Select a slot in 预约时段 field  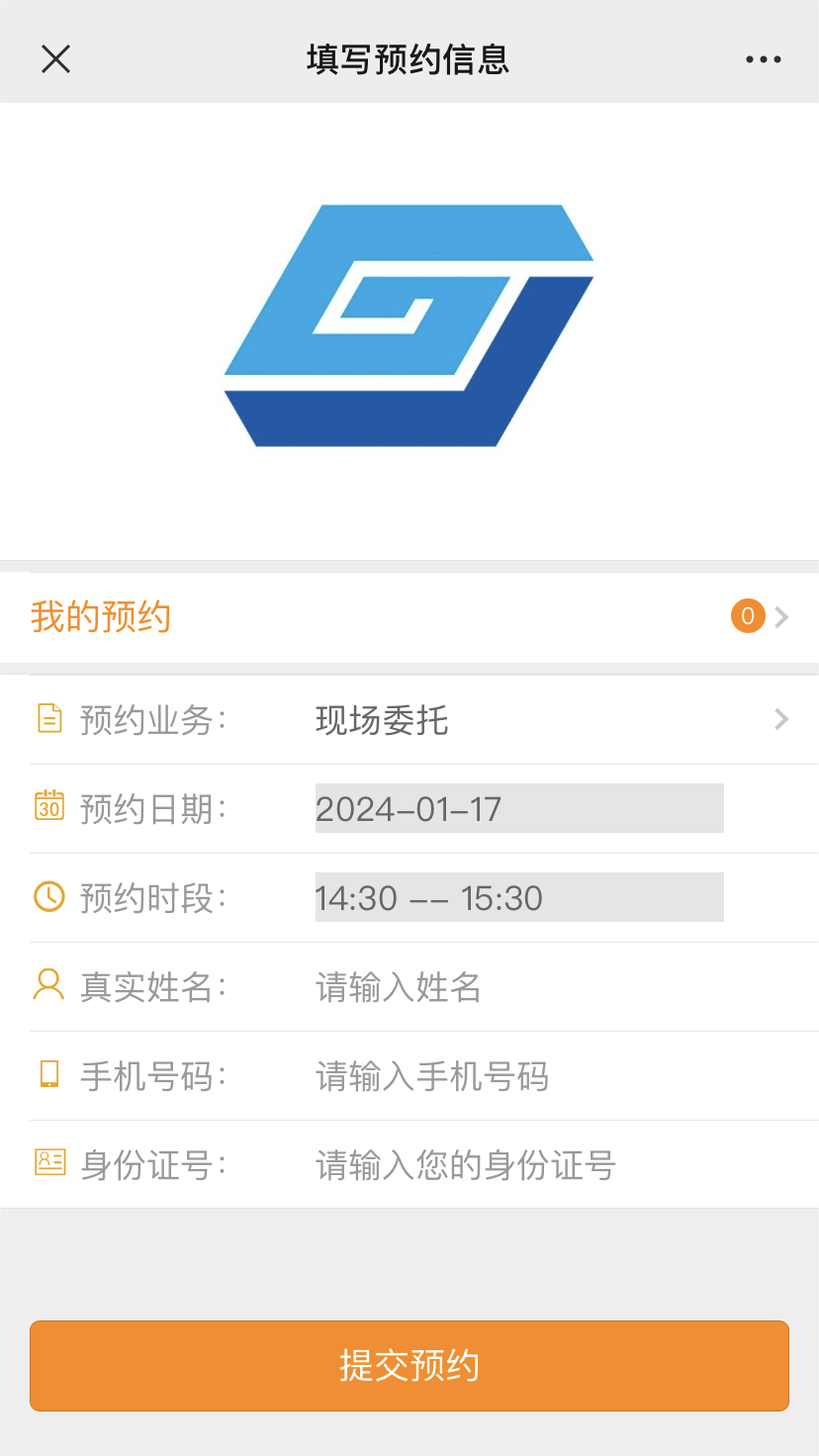click(518, 898)
